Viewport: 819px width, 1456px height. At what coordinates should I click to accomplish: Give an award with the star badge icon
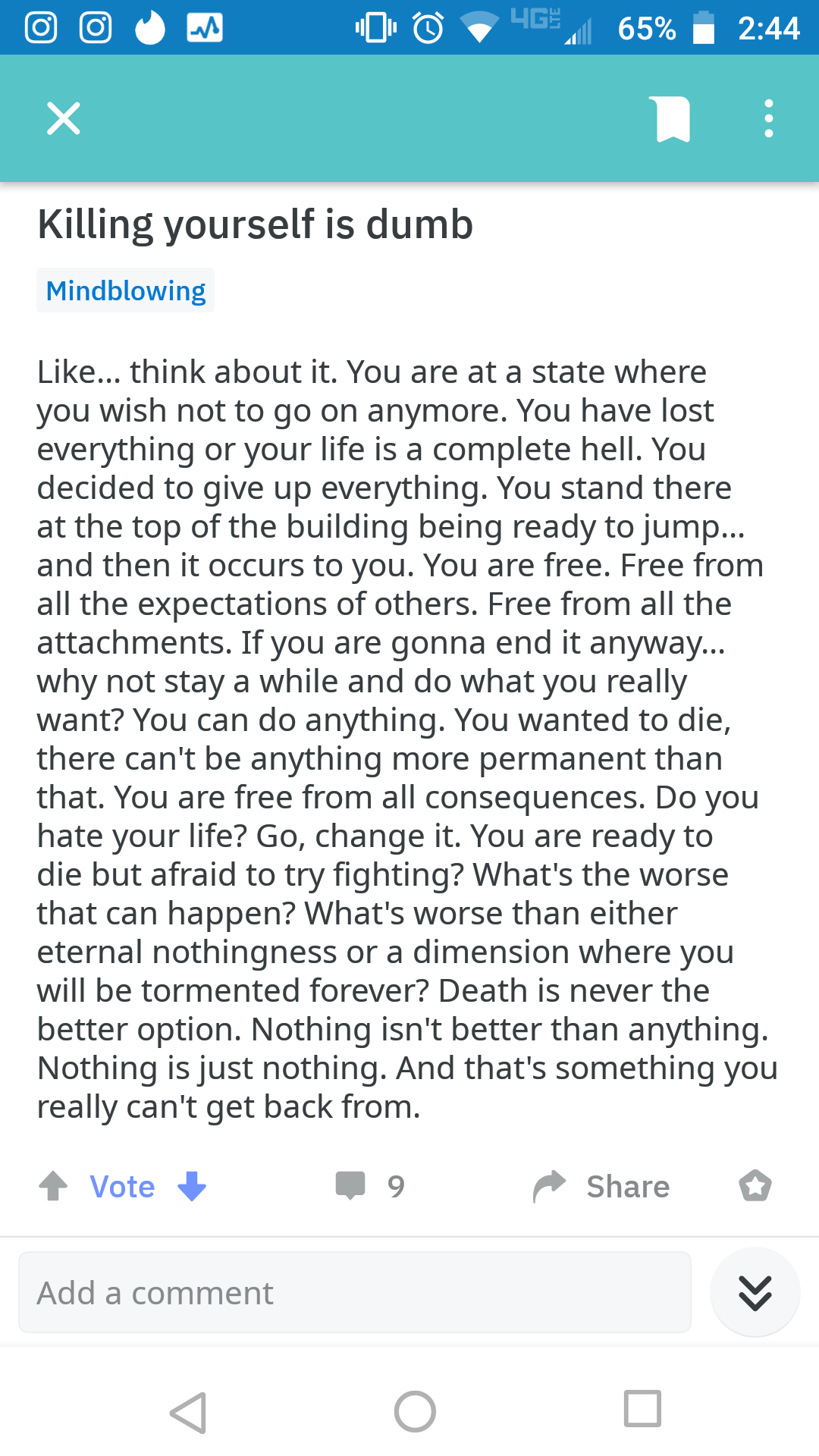coord(755,1186)
